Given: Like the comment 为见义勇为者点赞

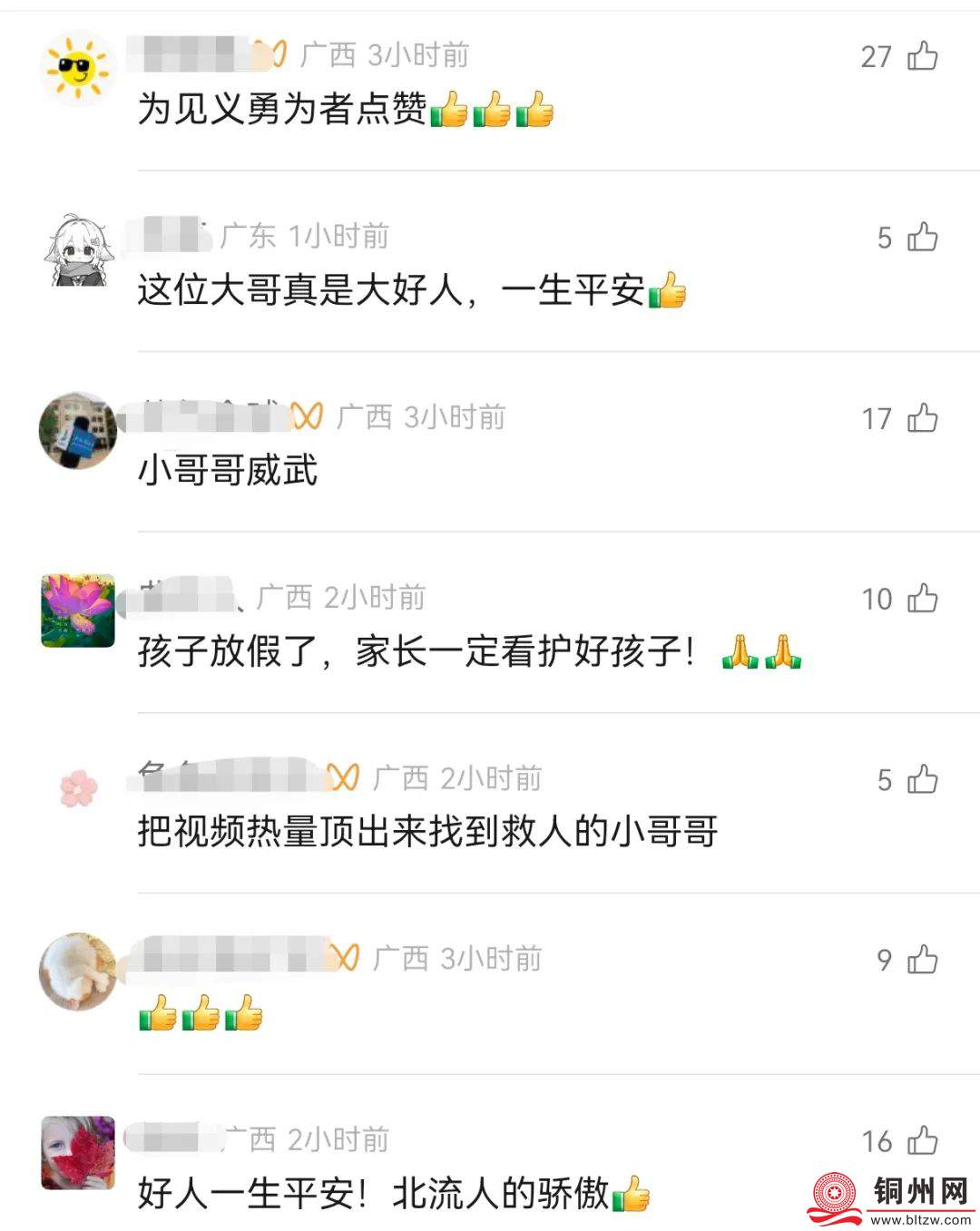Looking at the screenshot, I should pos(922,56).
